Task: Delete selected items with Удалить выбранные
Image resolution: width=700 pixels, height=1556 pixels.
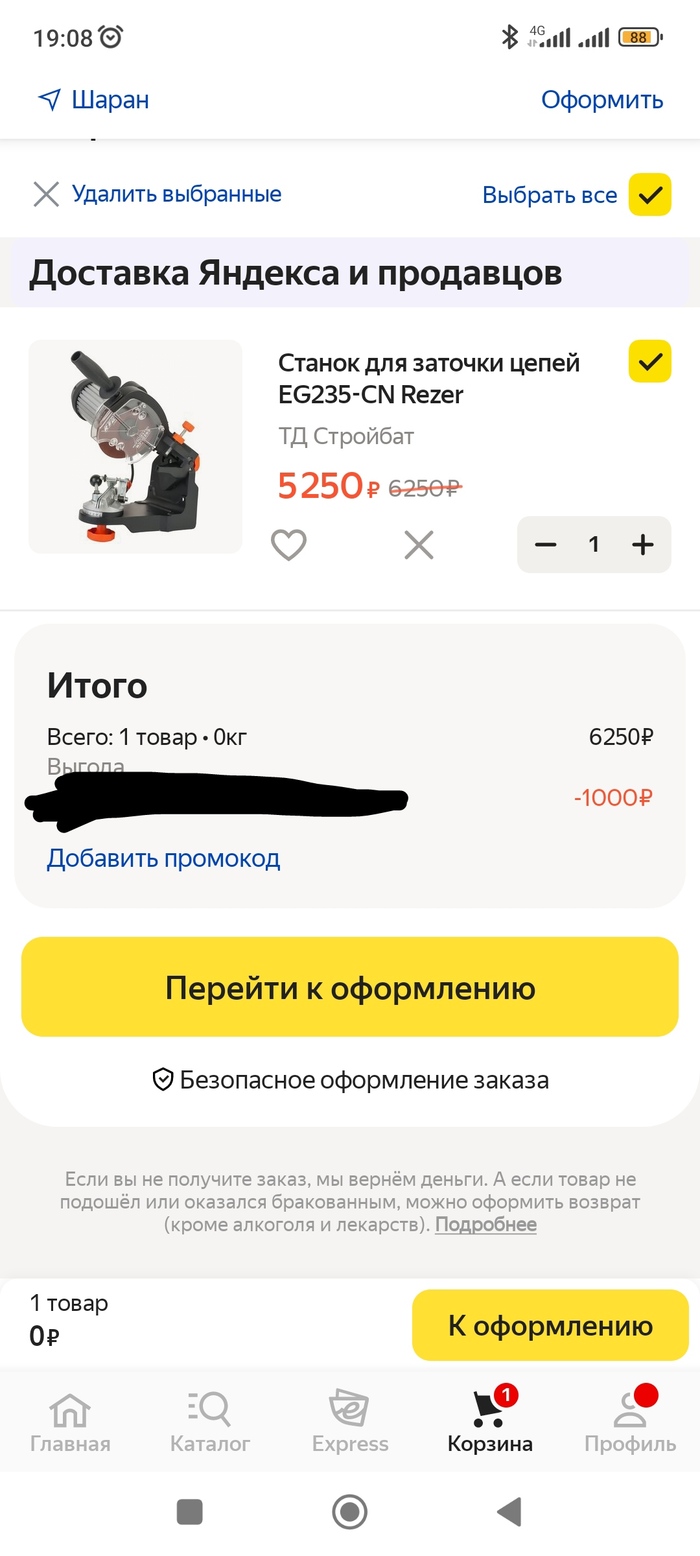Action: [158, 194]
